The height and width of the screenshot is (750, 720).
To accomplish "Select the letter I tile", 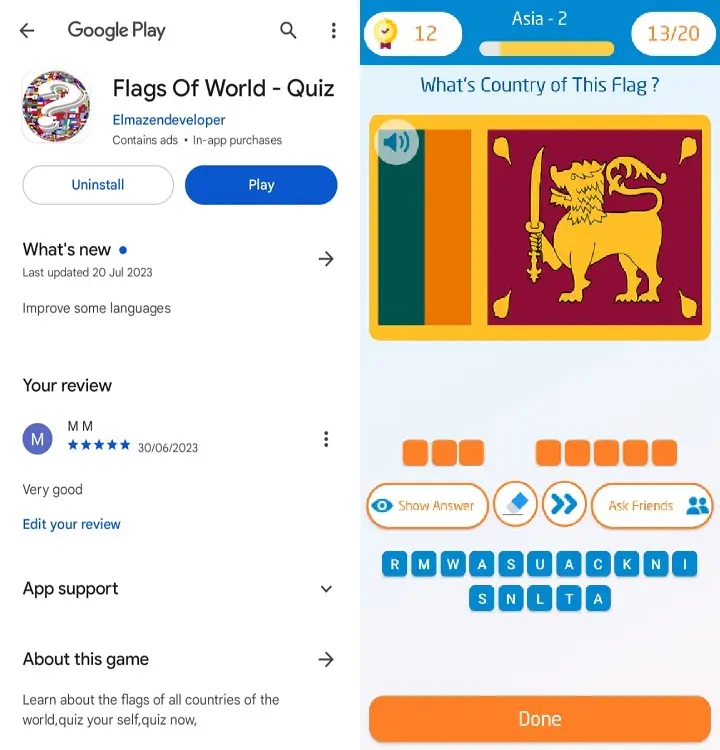I will [x=685, y=565].
